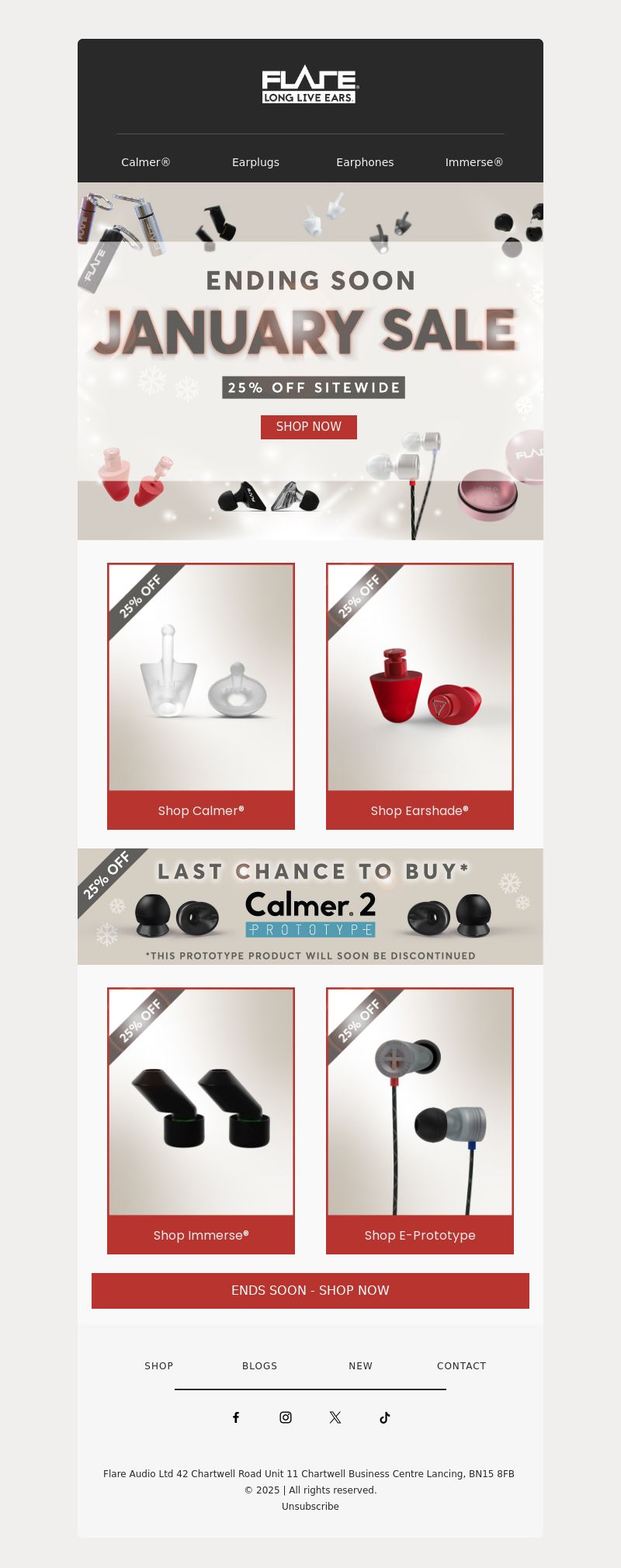
Task: Open the Earphones link
Action: [365, 162]
